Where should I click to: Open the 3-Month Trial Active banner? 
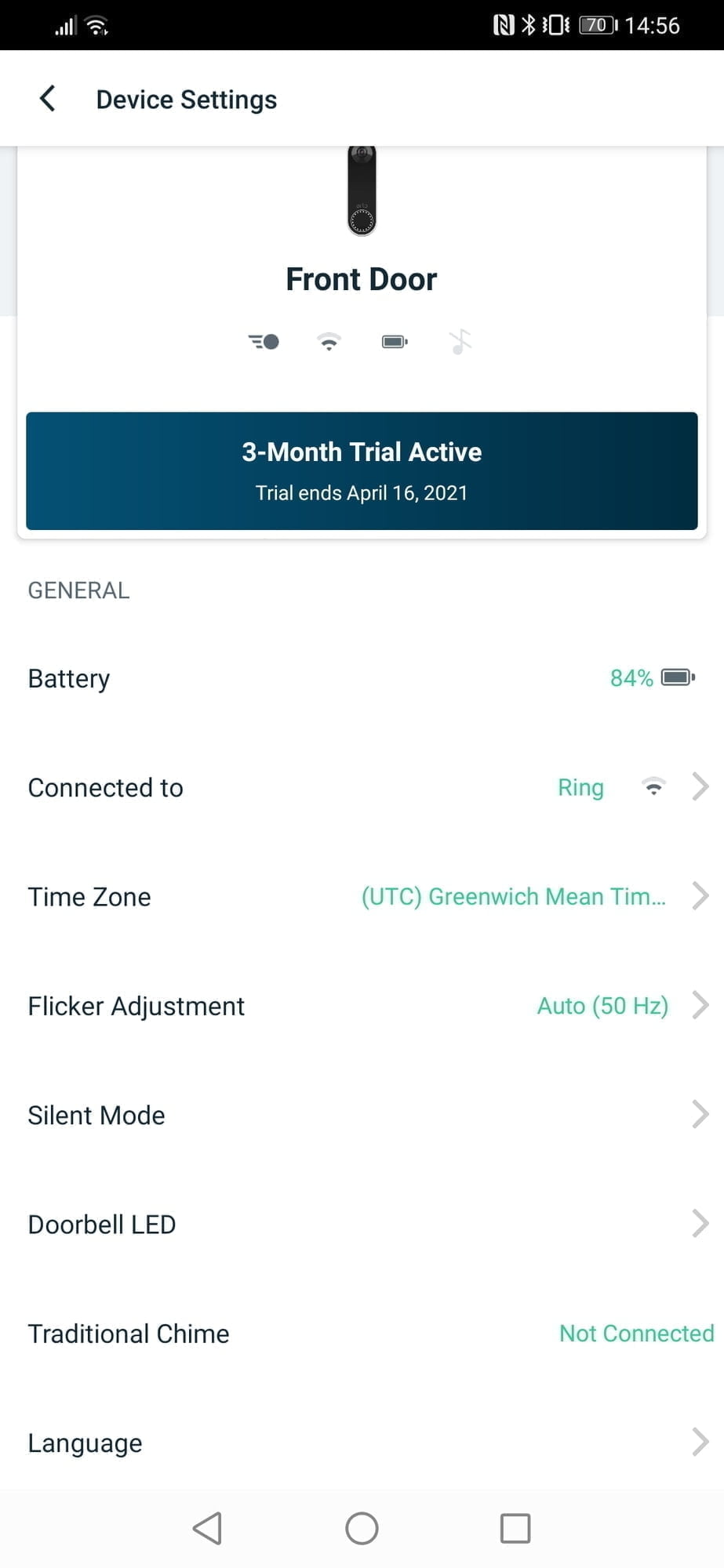coord(362,470)
